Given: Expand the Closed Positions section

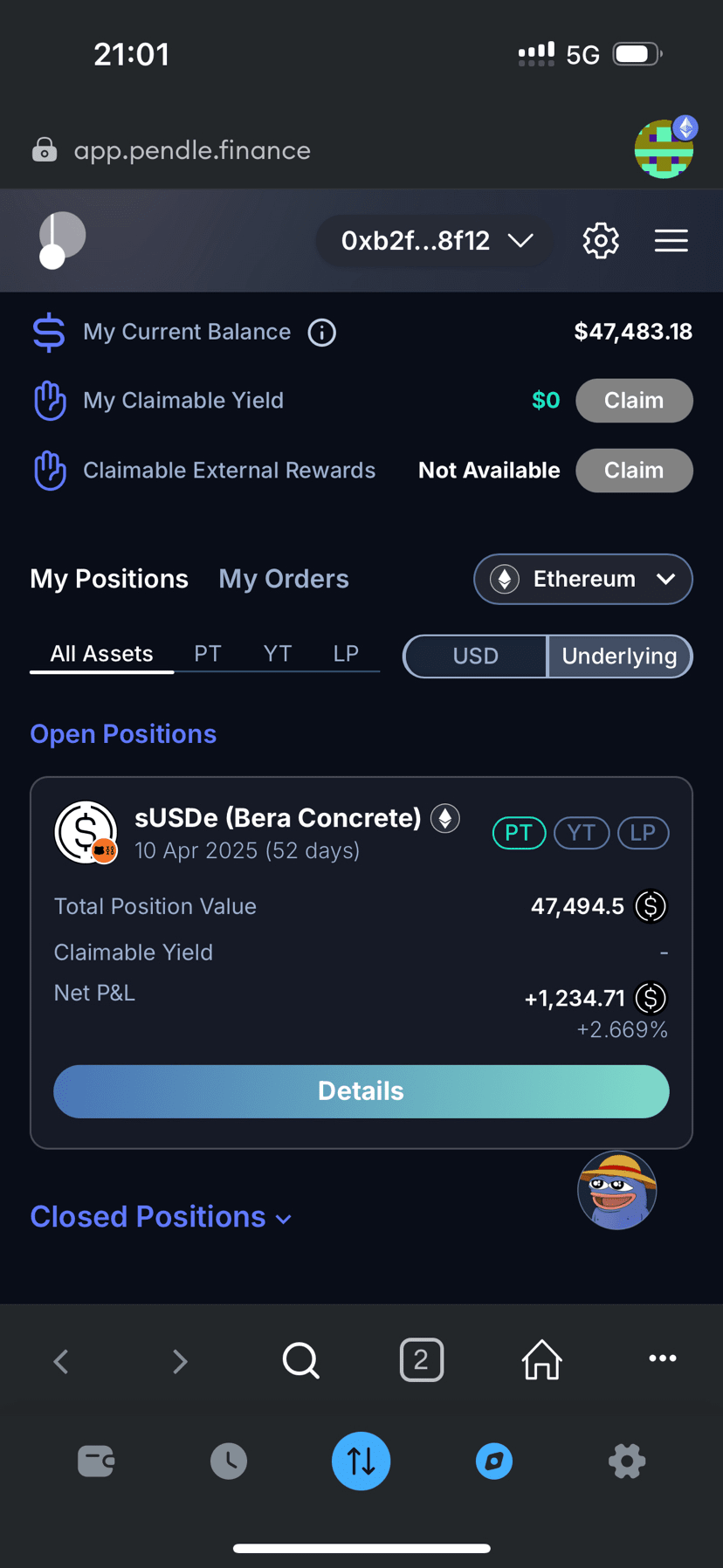Looking at the screenshot, I should (x=161, y=1217).
